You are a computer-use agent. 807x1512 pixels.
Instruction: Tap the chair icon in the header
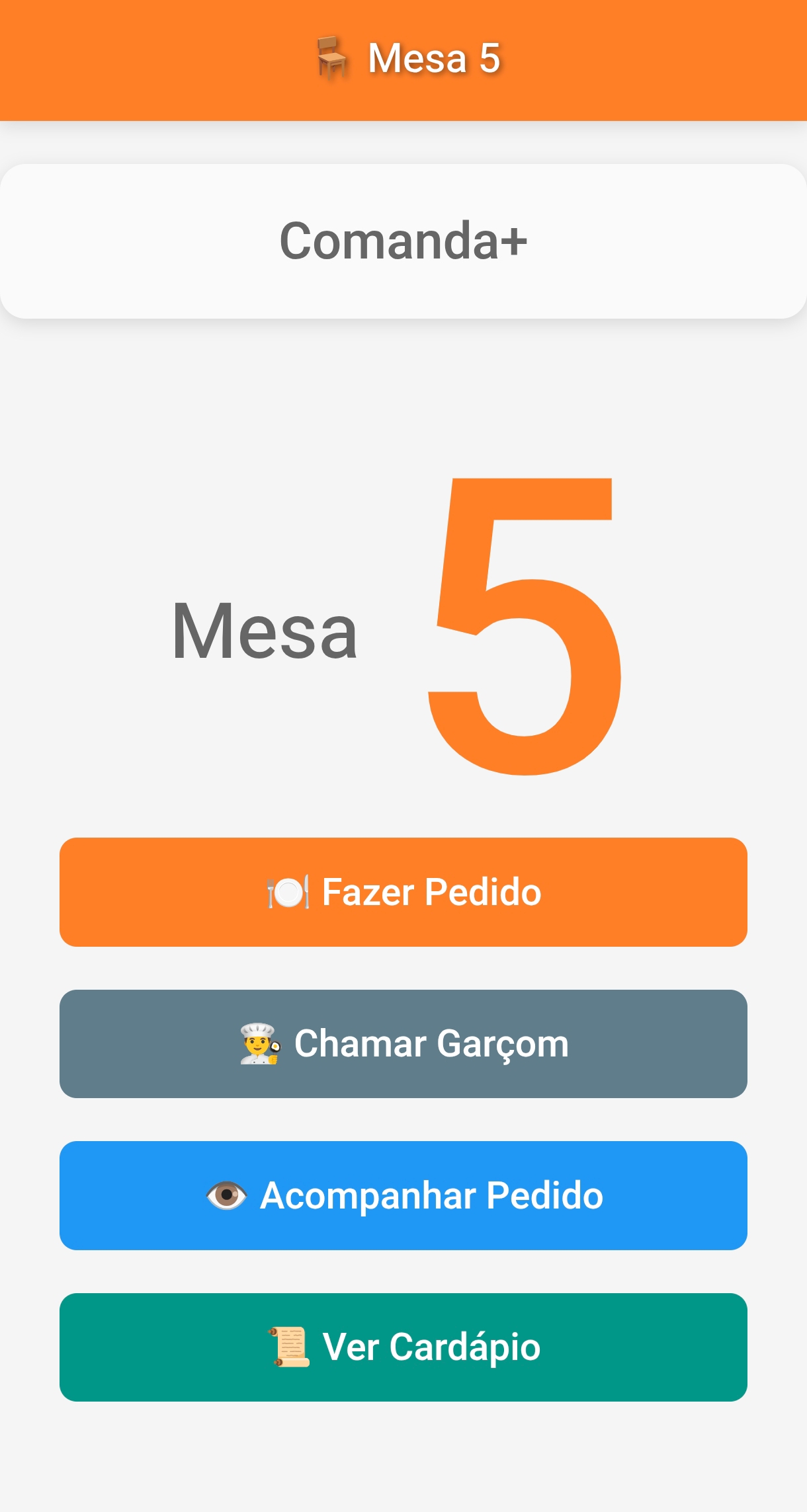click(333, 58)
